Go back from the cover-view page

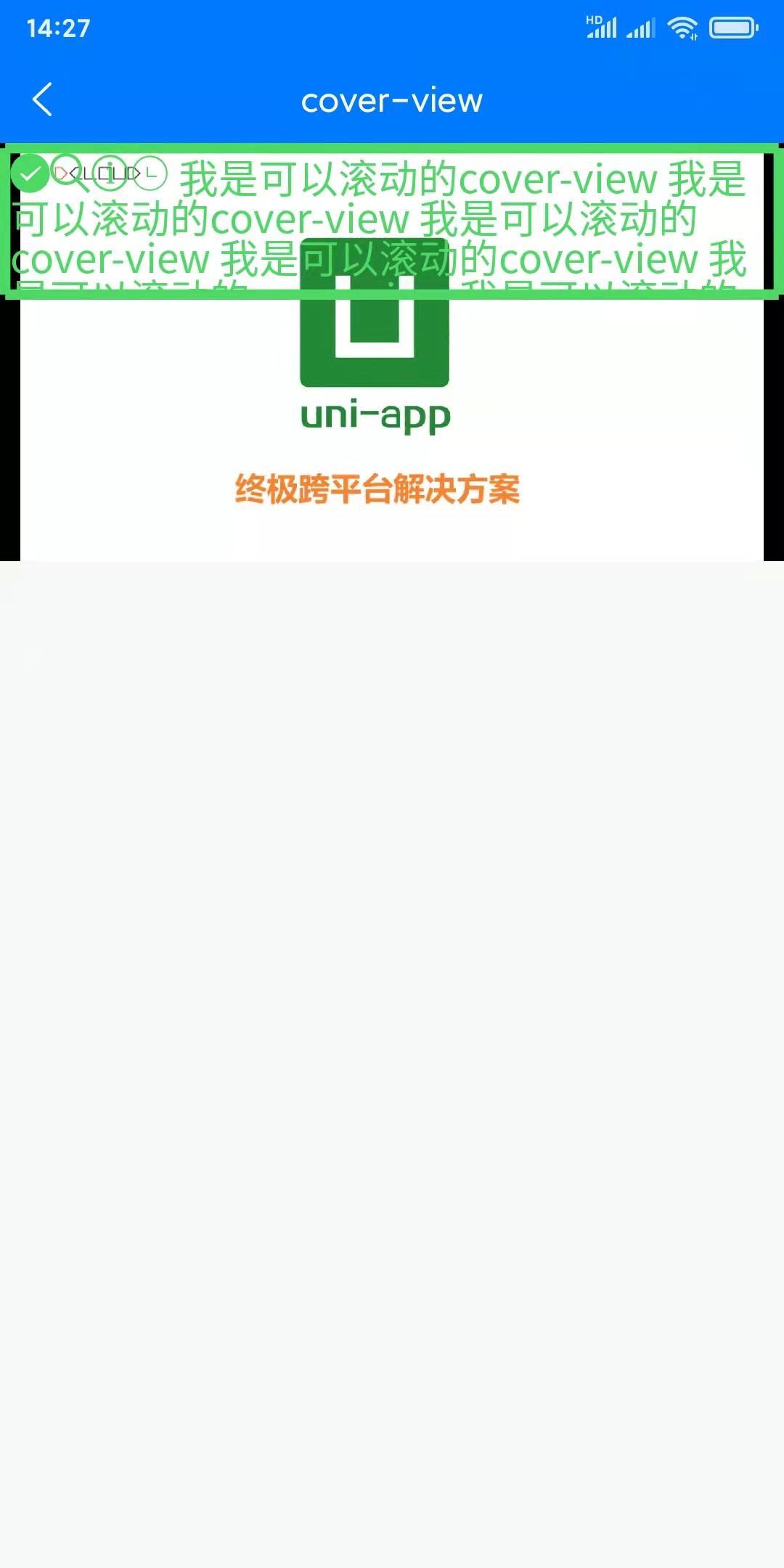point(43,99)
